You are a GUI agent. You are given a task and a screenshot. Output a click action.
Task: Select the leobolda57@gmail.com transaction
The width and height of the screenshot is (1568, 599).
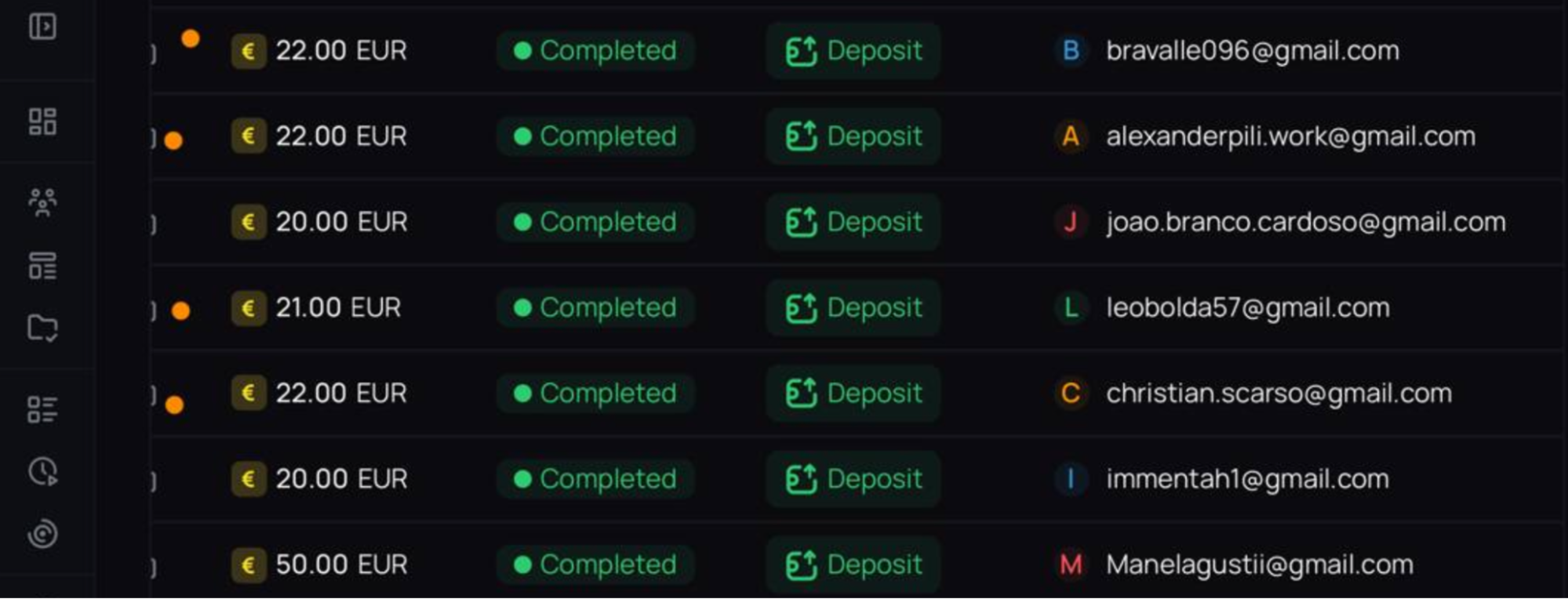point(1247,307)
